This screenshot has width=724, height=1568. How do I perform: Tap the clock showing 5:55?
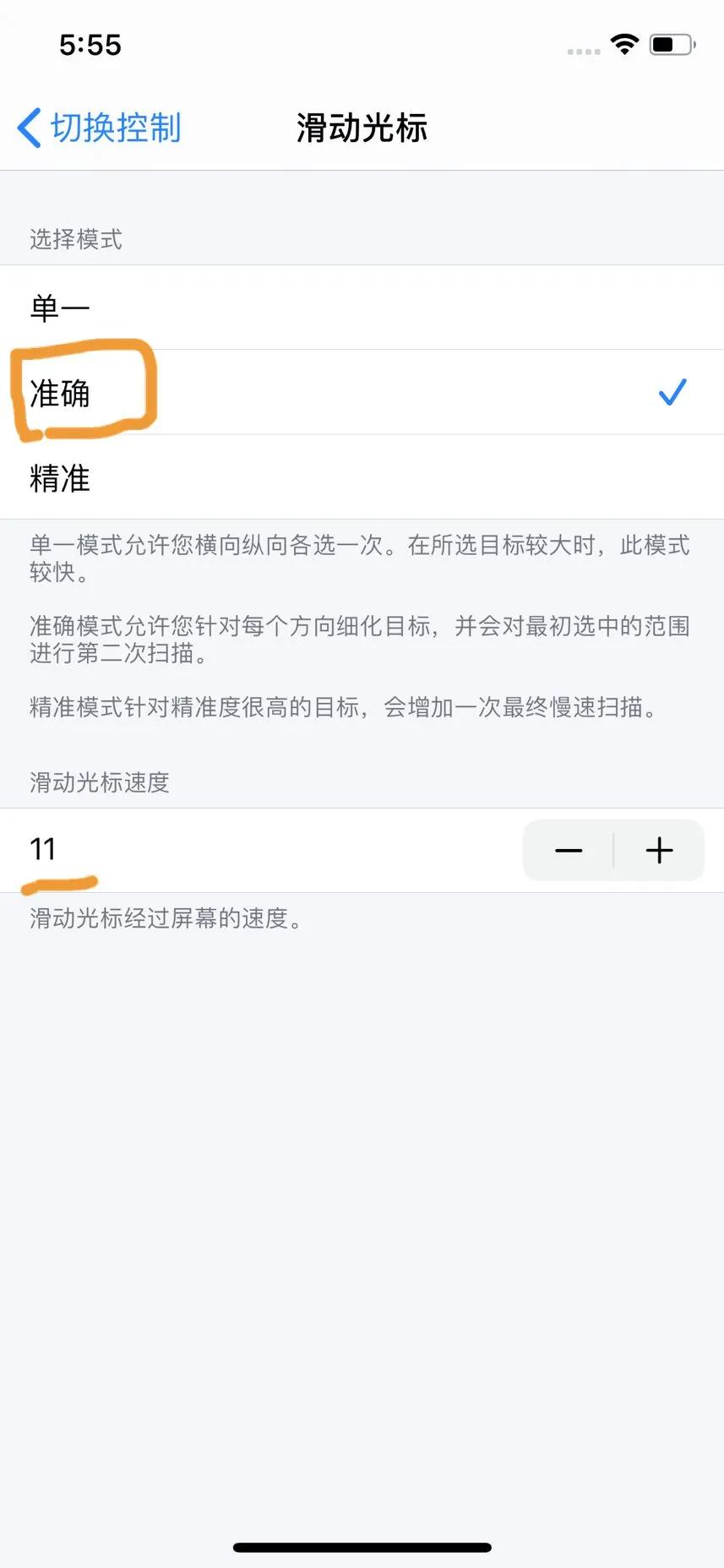pos(89,46)
